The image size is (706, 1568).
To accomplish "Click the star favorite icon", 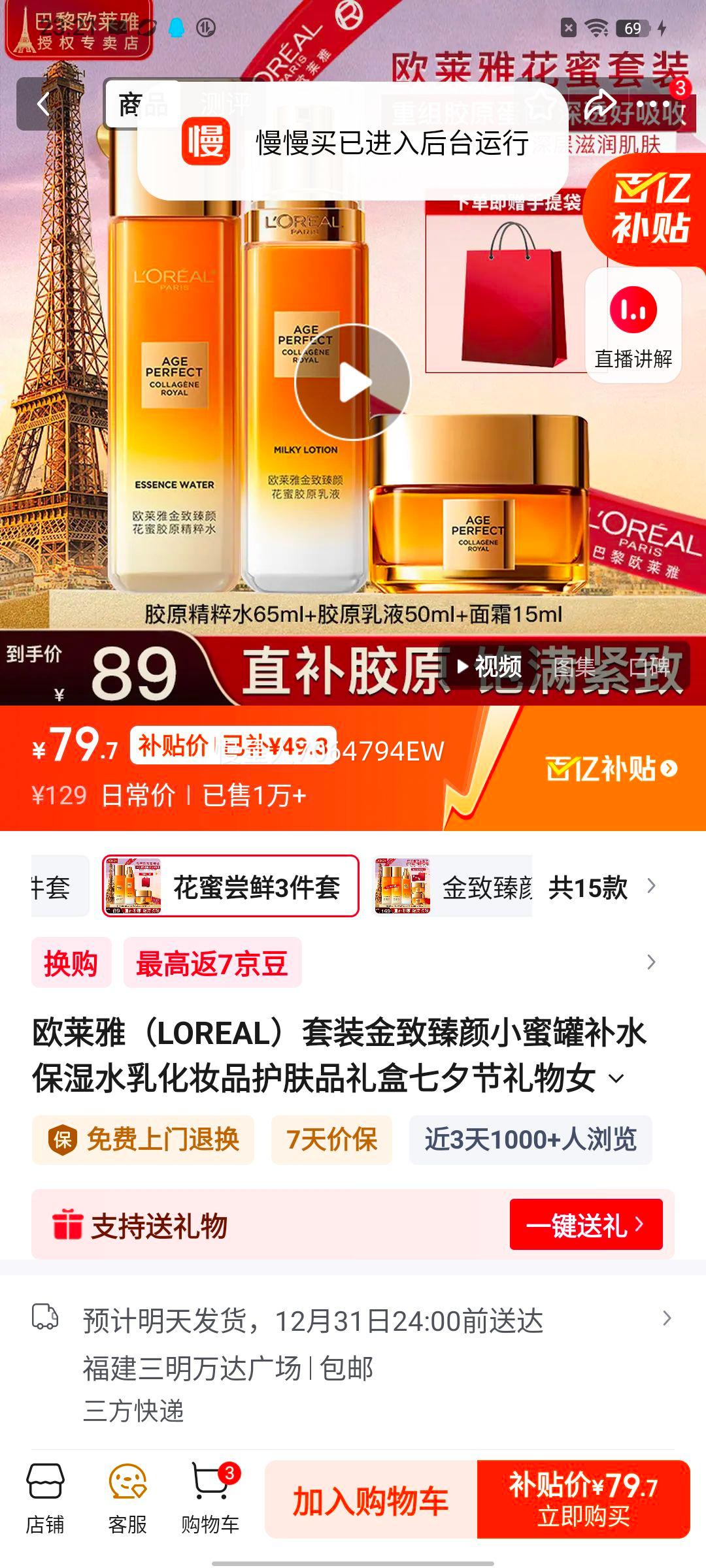I will (540, 105).
